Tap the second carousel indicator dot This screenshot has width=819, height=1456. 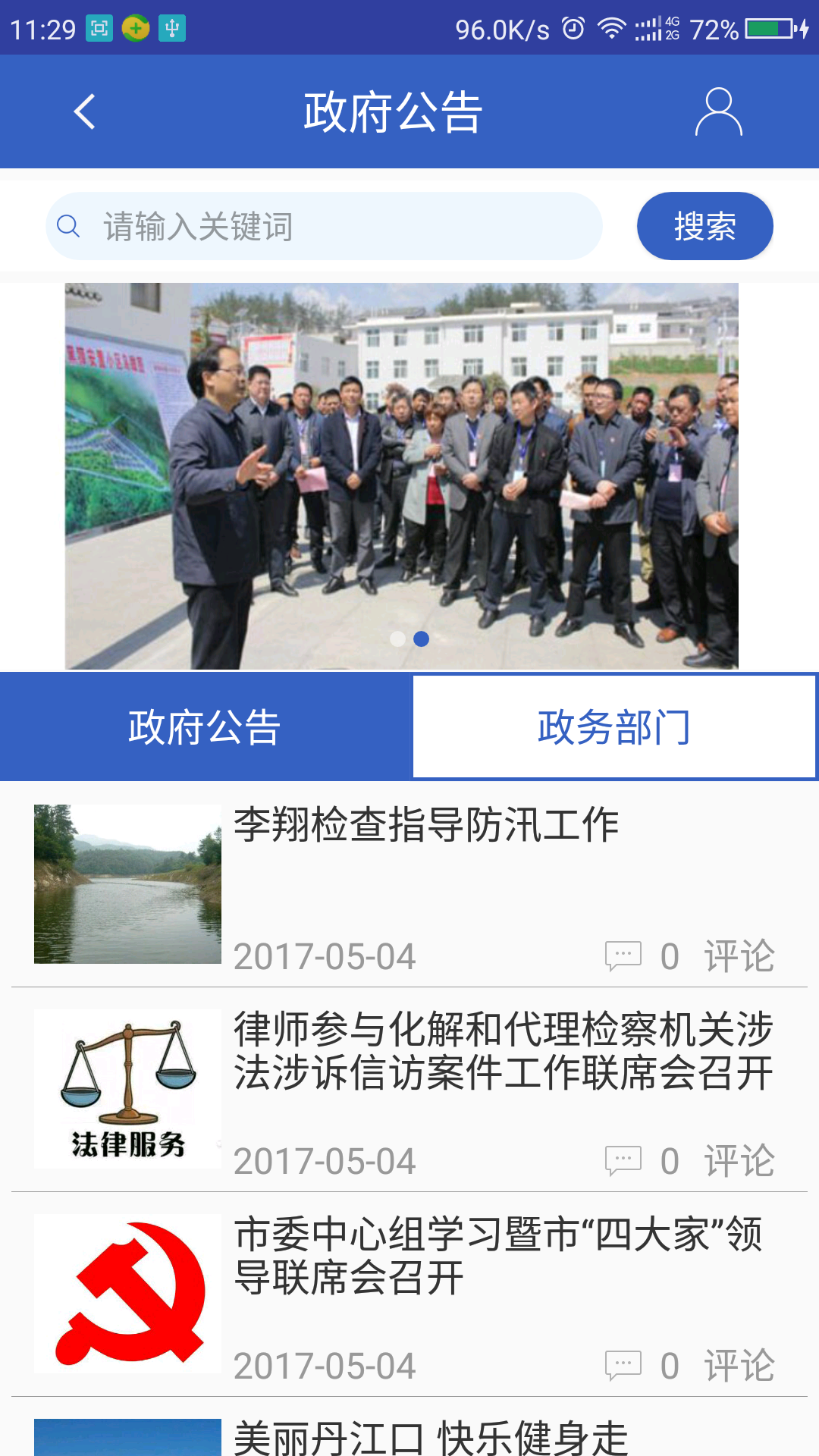(x=422, y=640)
